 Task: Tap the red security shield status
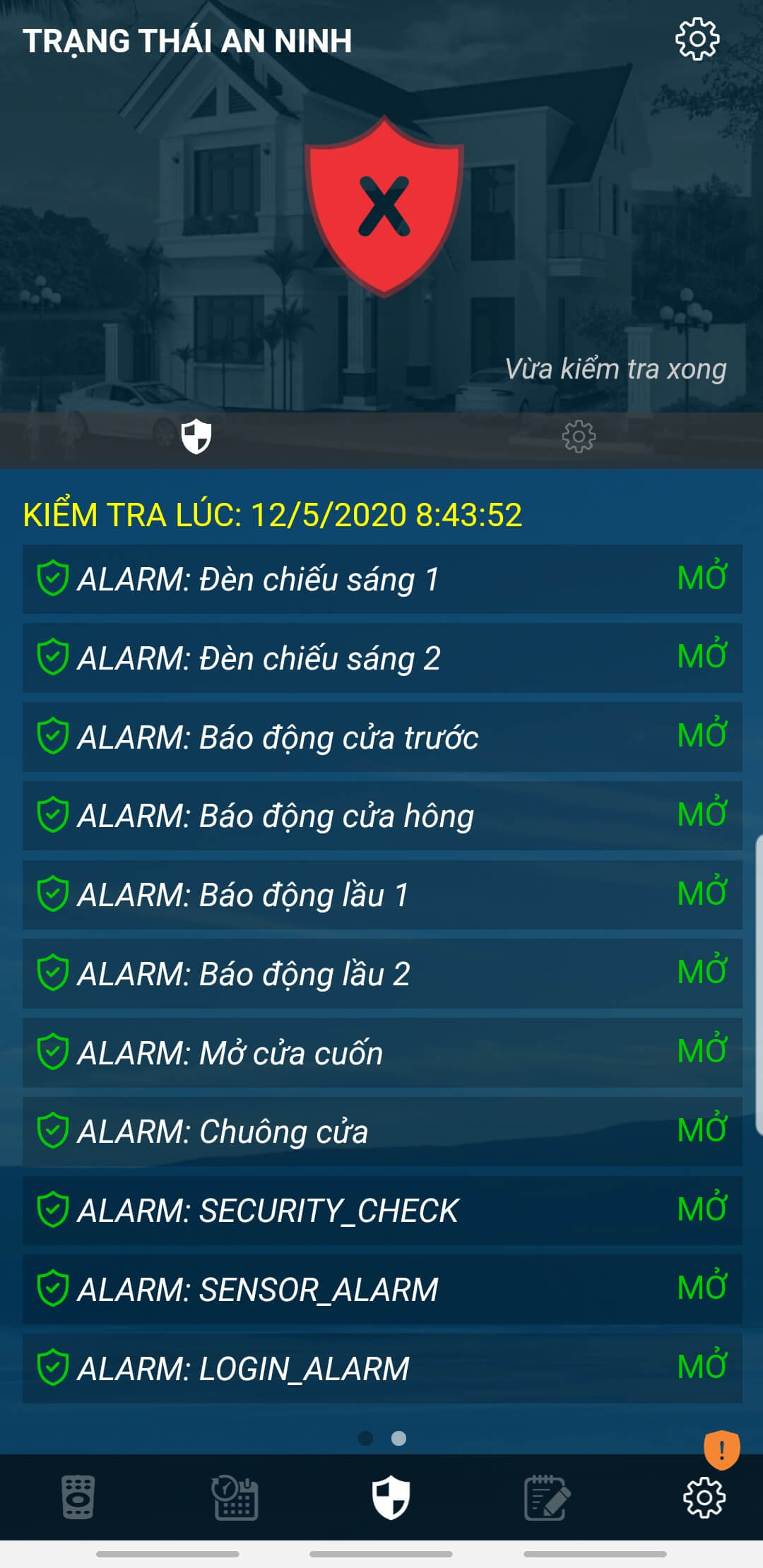tap(384, 206)
